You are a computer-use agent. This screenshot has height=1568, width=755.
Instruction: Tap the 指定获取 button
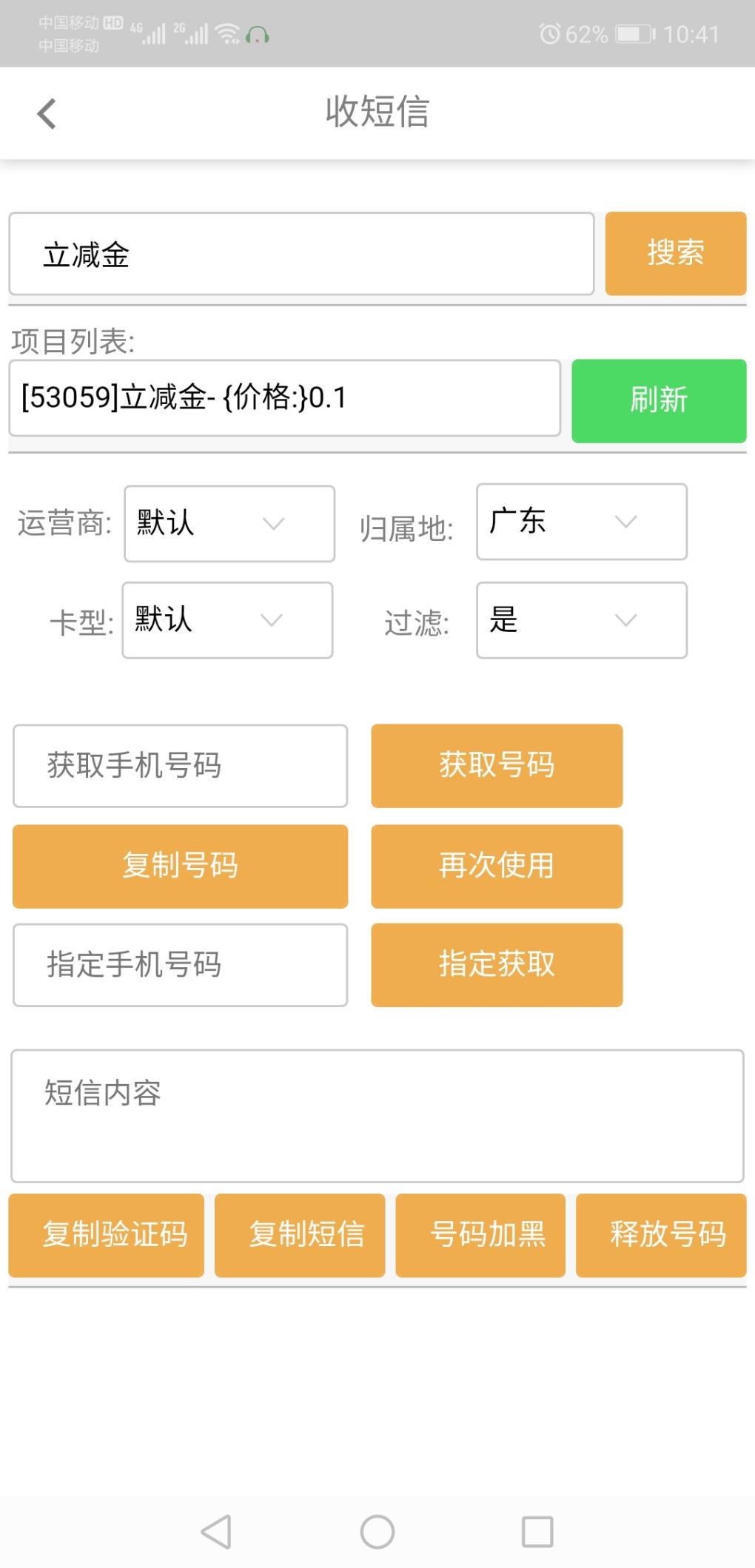[x=497, y=965]
